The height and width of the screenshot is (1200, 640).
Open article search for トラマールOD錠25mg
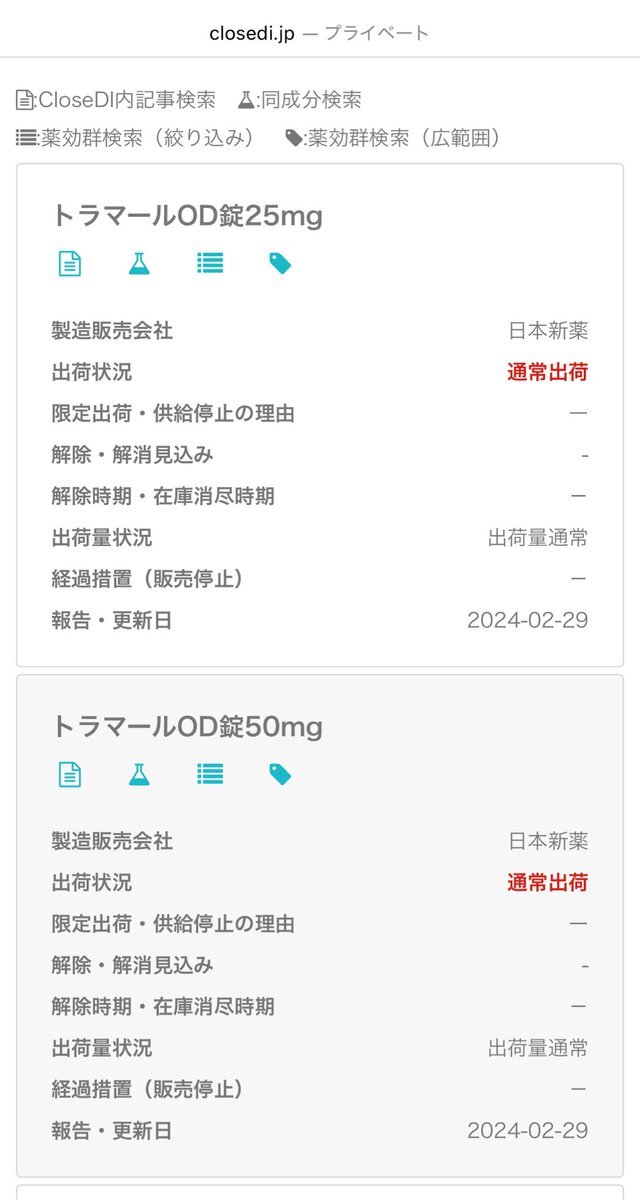(x=69, y=263)
